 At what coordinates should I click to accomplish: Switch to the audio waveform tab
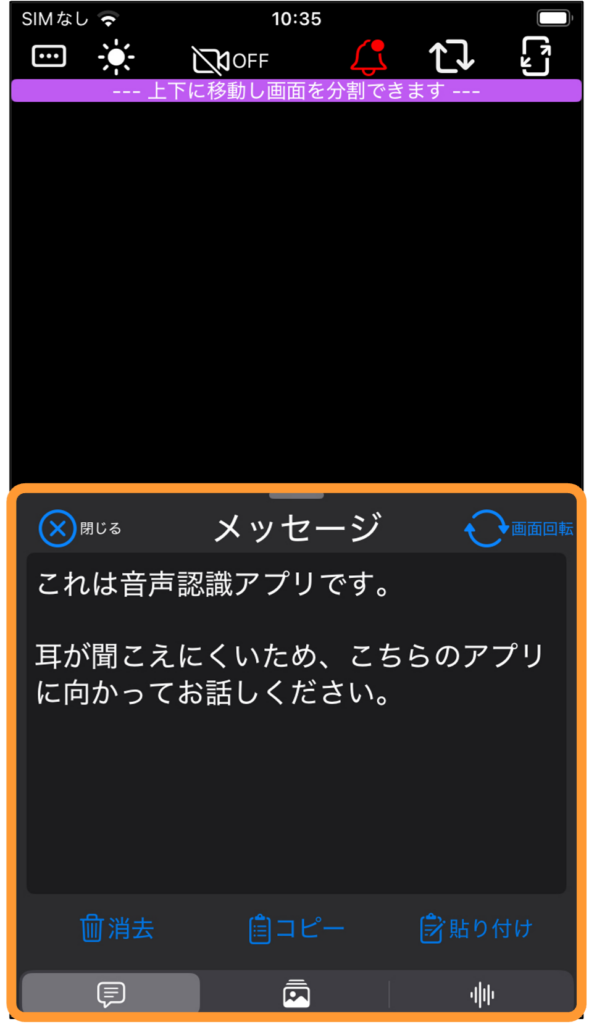[482, 994]
